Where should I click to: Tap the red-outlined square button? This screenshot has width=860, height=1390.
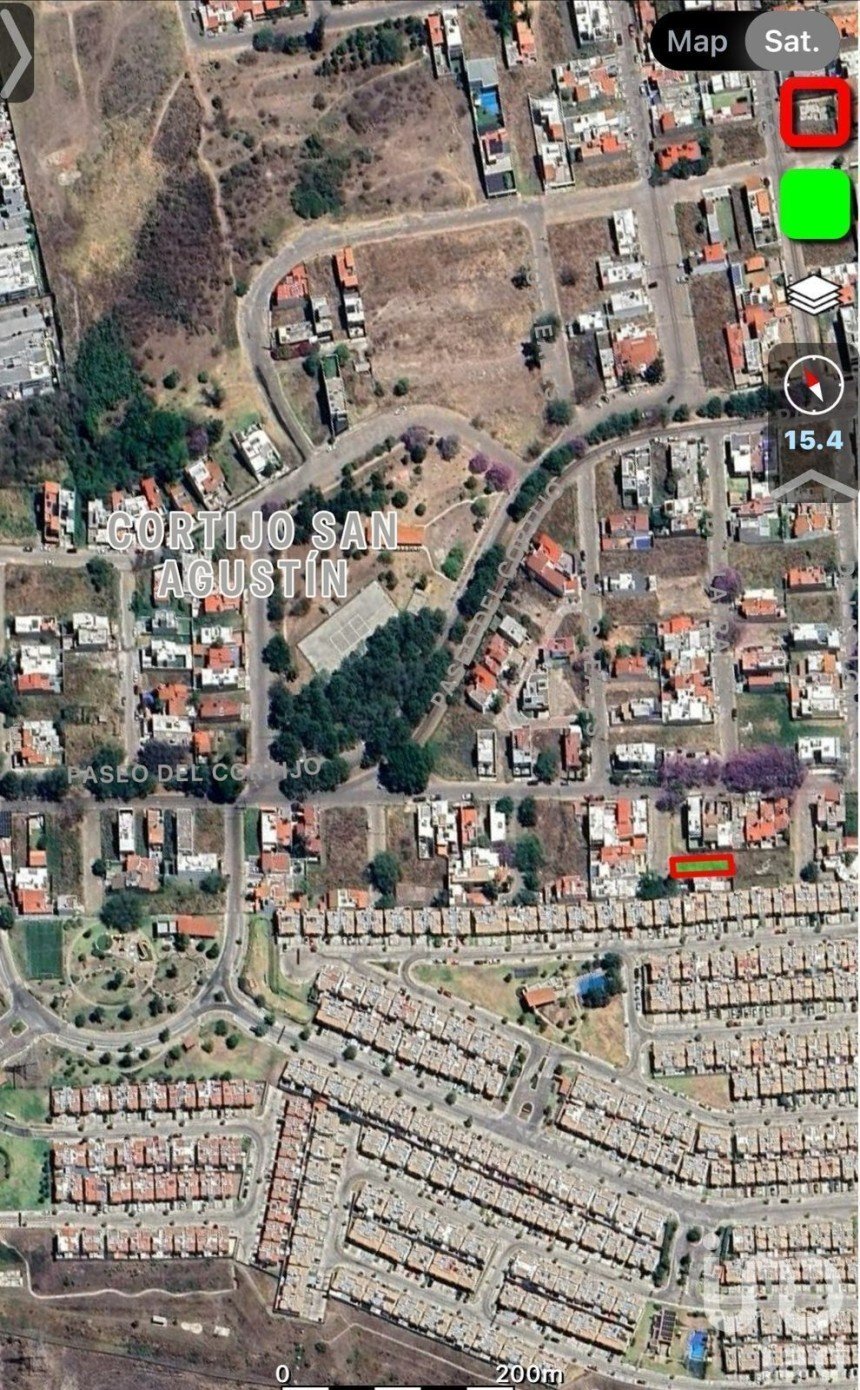pos(815,114)
